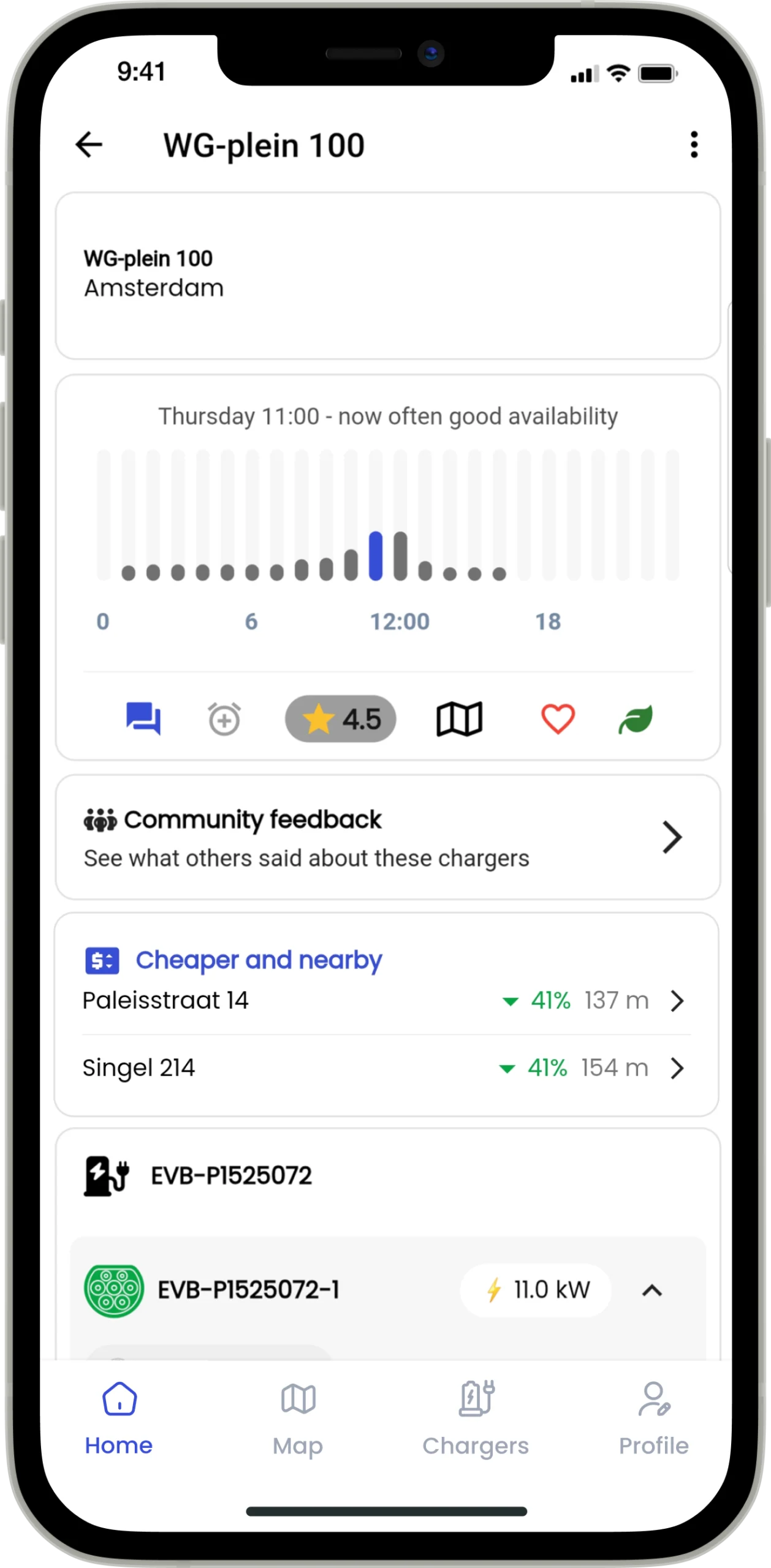Show this location on the map

click(x=459, y=718)
